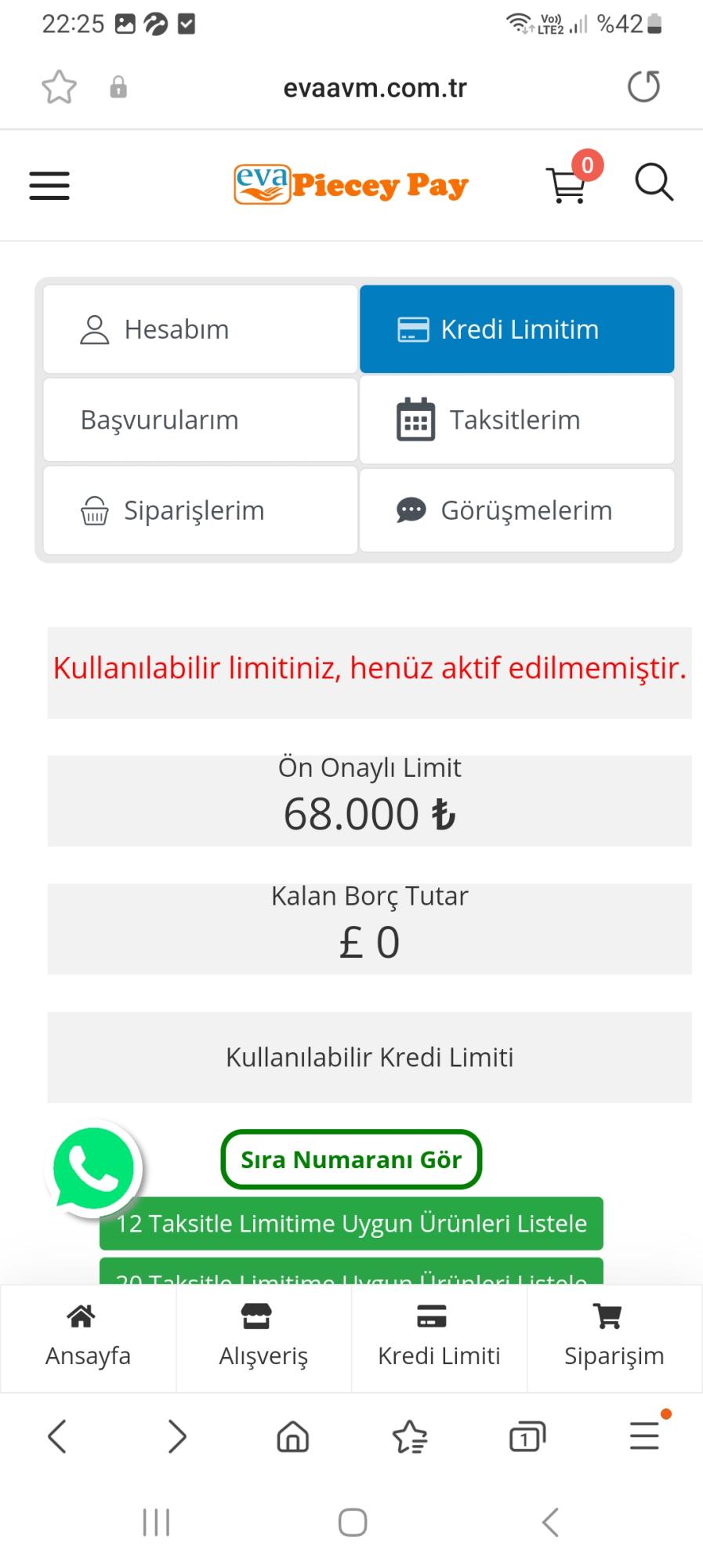Select the Taksitlerim calendar icon
This screenshot has width=703, height=1568.
[x=414, y=419]
